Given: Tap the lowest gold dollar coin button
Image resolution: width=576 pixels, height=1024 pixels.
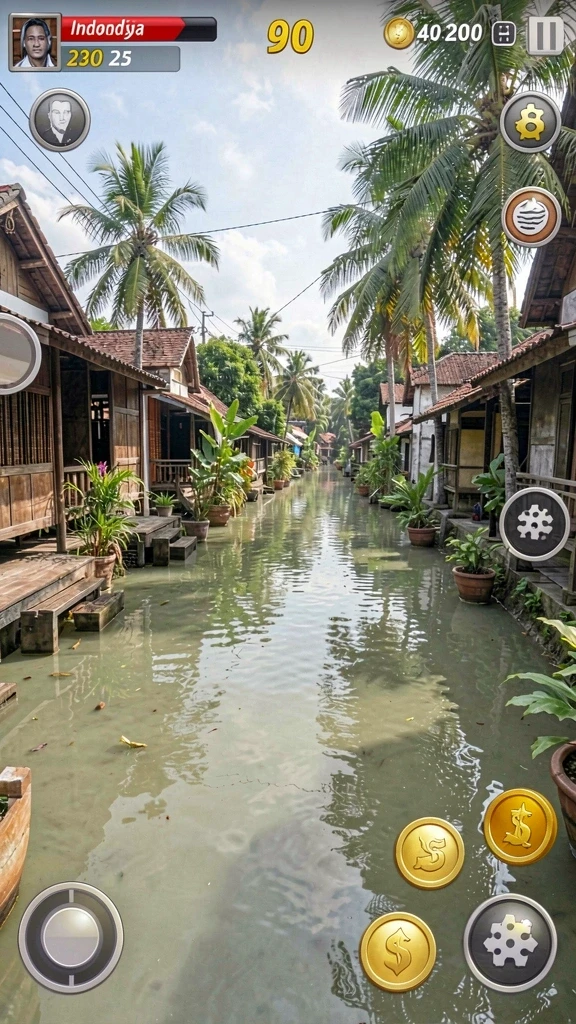Looking at the screenshot, I should [x=398, y=952].
